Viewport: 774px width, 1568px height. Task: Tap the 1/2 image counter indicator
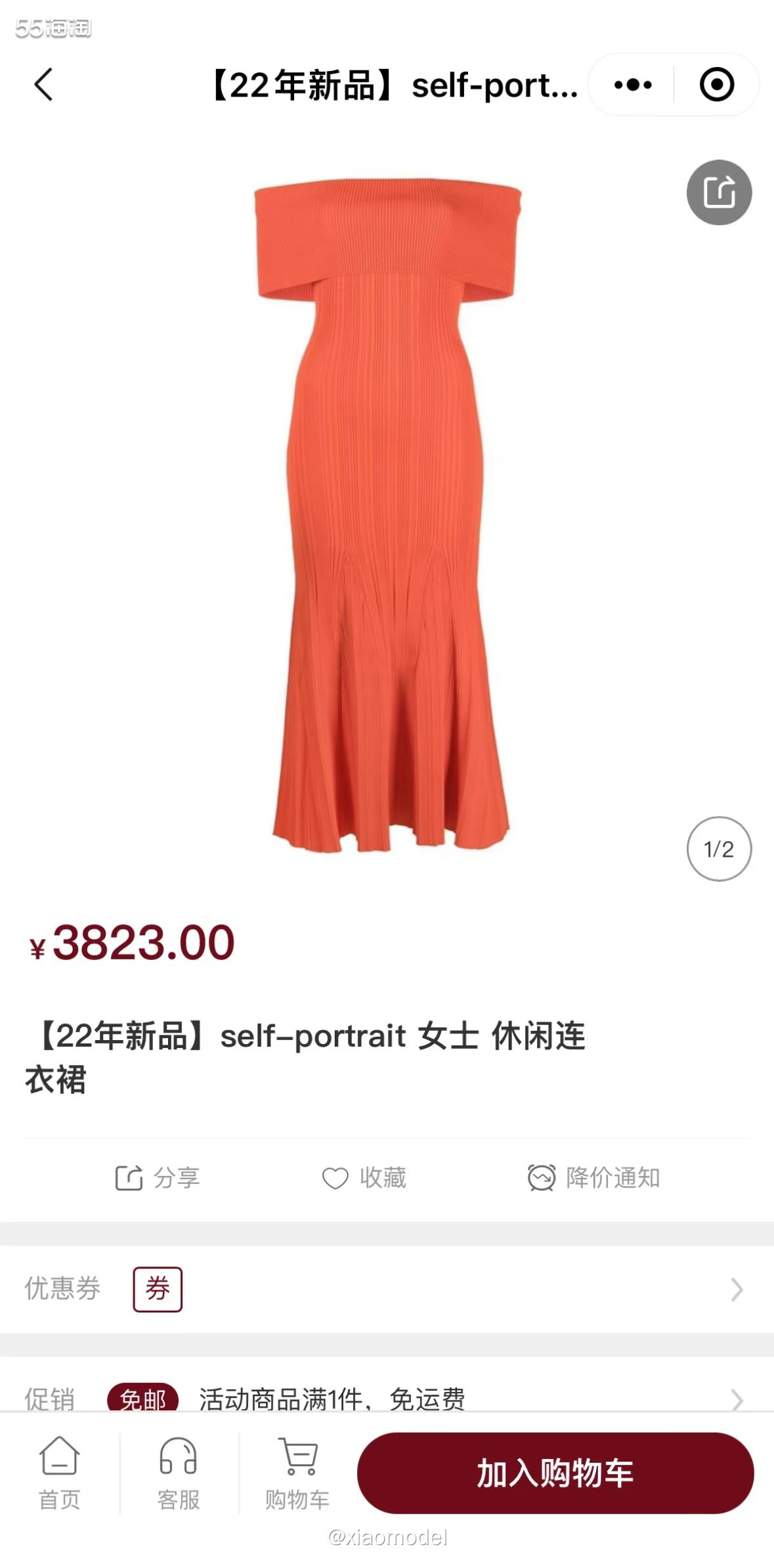click(x=716, y=848)
